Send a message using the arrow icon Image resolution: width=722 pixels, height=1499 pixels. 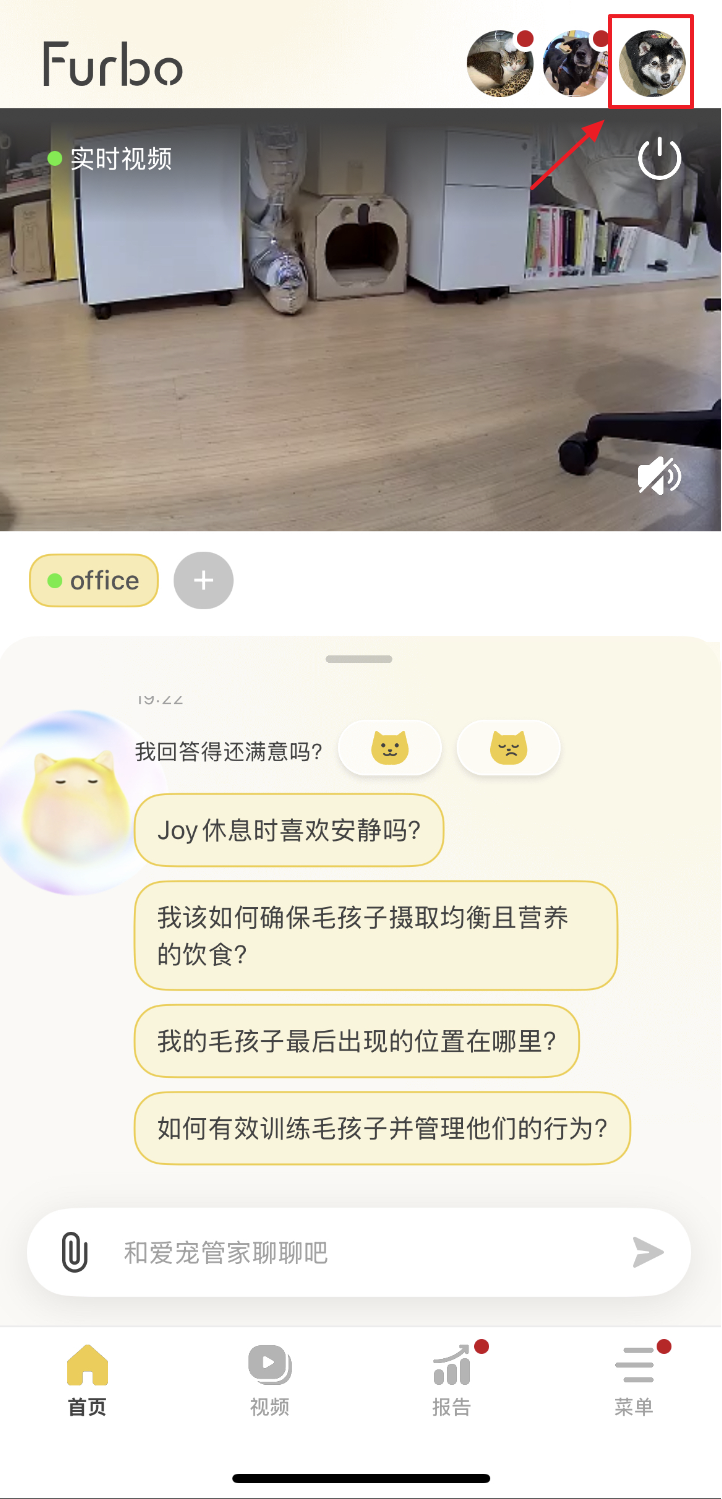647,1251
